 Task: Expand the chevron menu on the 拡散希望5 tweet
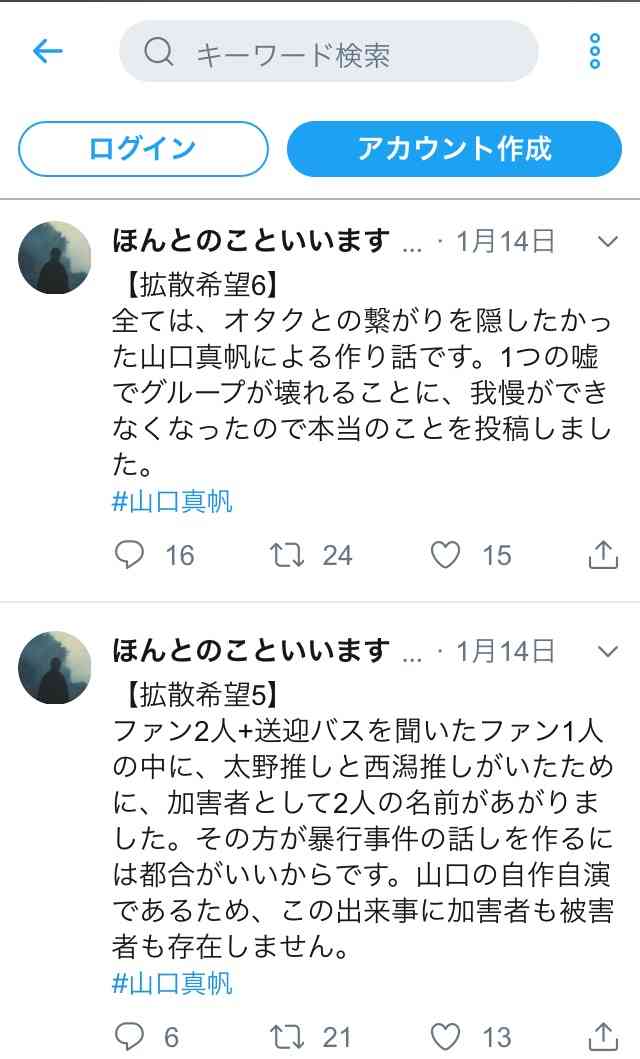[607, 652]
